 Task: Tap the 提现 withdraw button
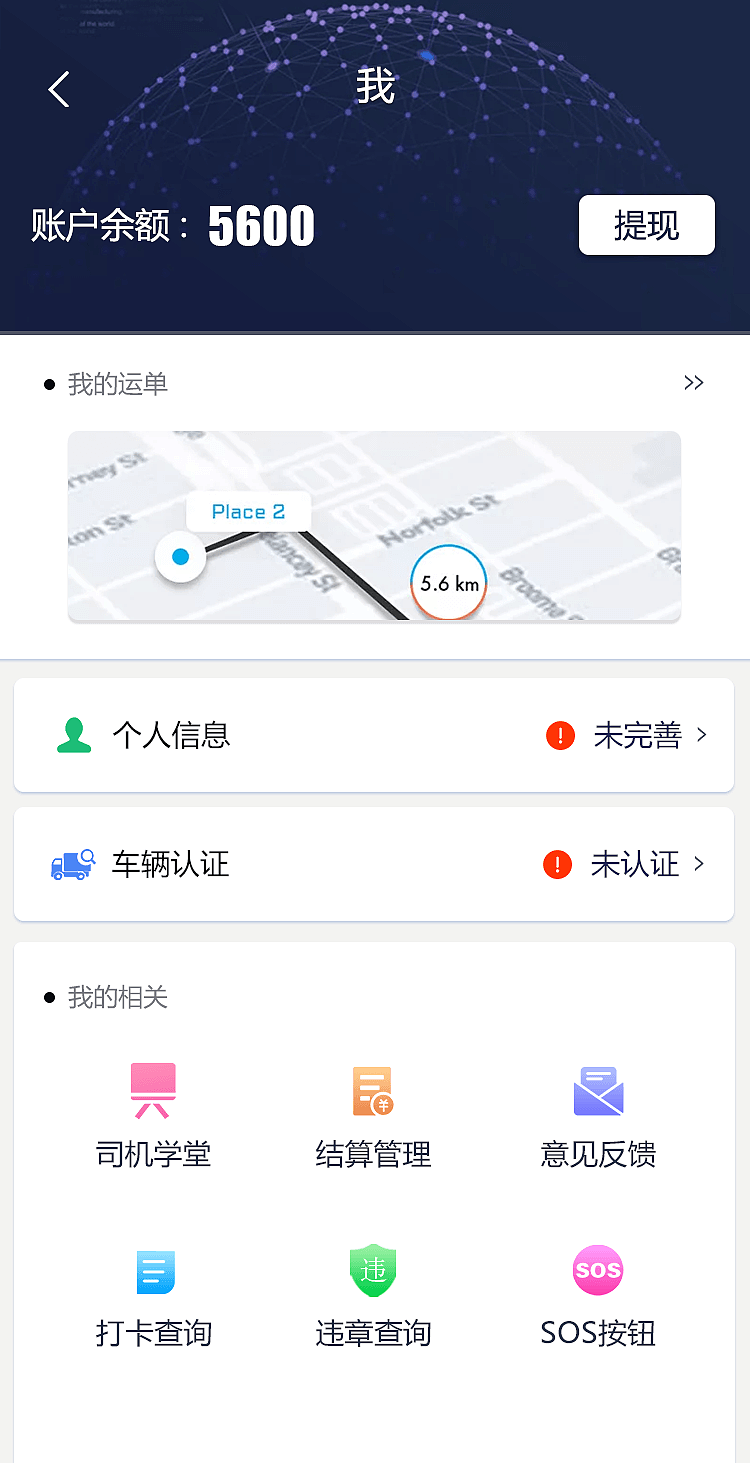pyautogui.click(x=646, y=225)
